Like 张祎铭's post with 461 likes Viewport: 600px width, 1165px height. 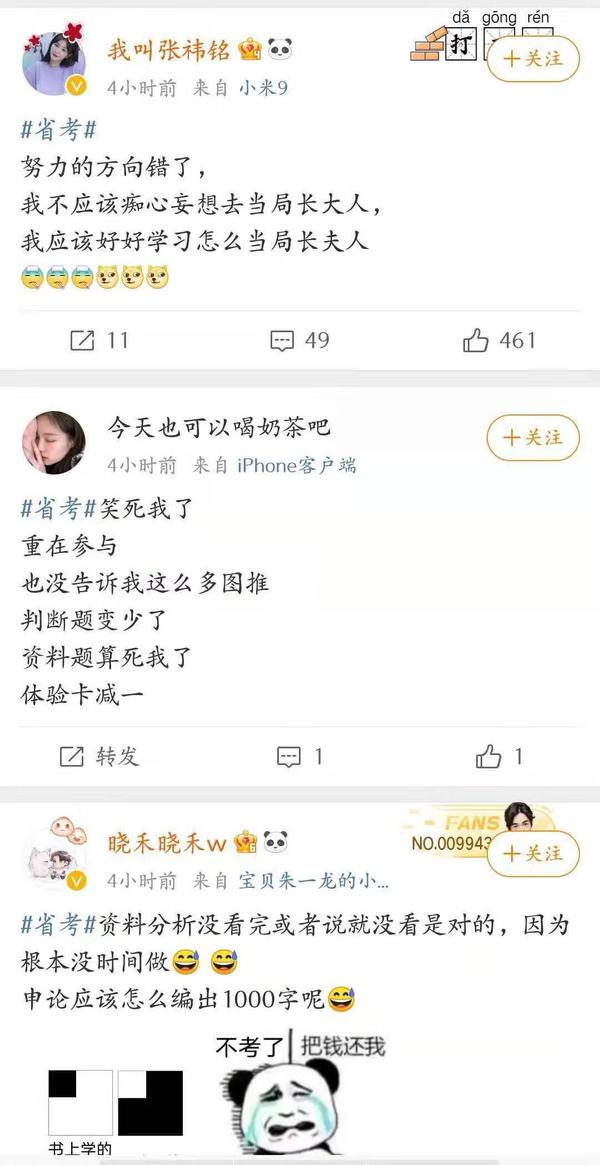[500, 341]
